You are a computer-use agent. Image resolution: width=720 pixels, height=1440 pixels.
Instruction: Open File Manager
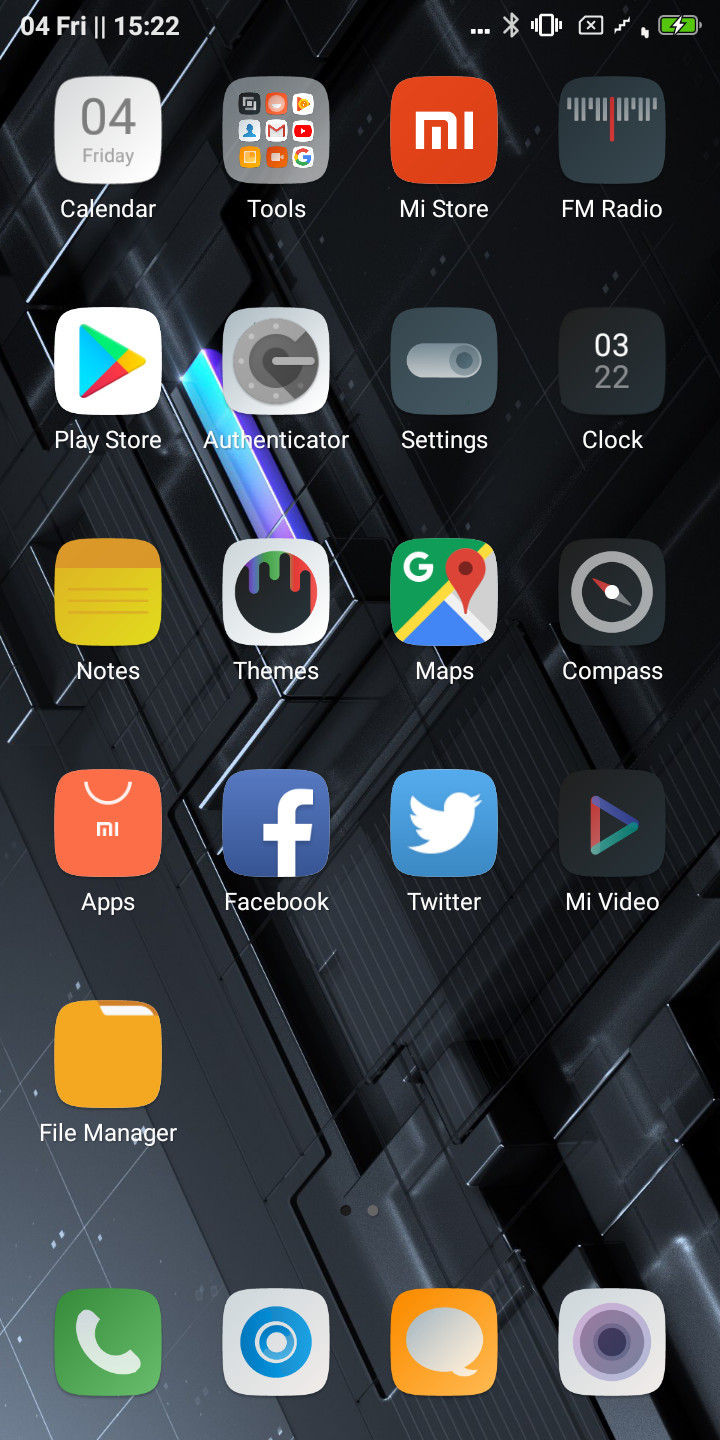[x=108, y=1055]
